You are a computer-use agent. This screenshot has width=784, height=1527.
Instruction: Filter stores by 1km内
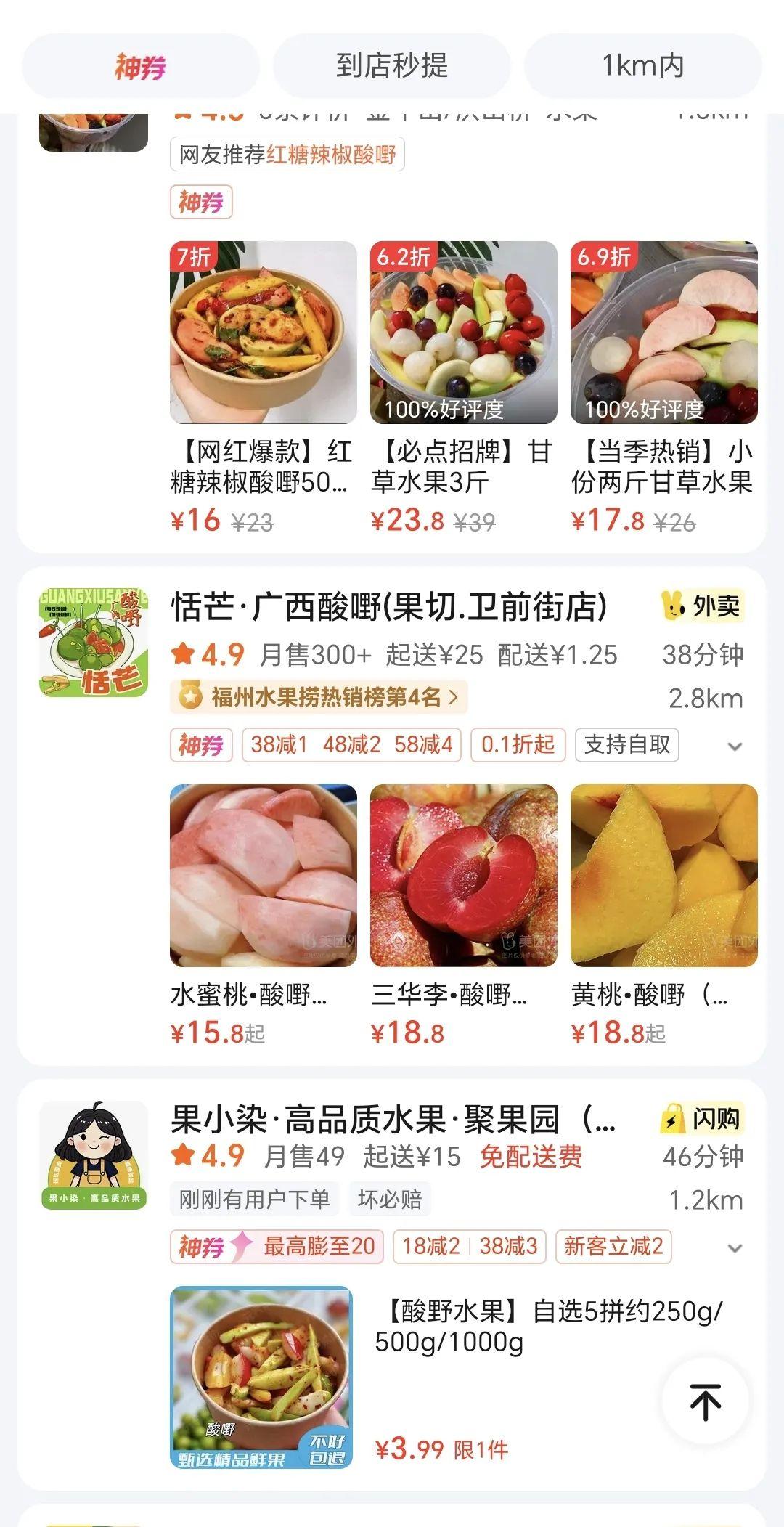(642, 66)
